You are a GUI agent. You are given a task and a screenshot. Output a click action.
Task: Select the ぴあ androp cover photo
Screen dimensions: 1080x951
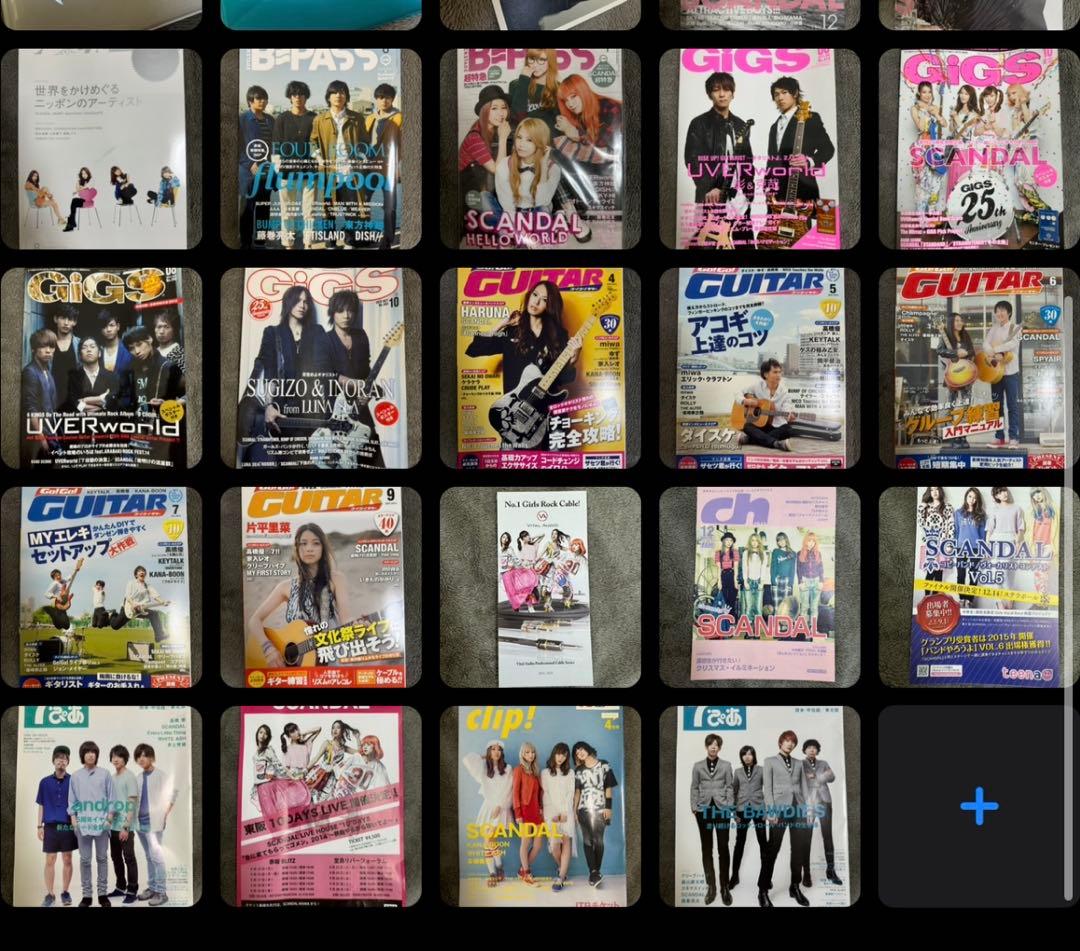(x=101, y=806)
